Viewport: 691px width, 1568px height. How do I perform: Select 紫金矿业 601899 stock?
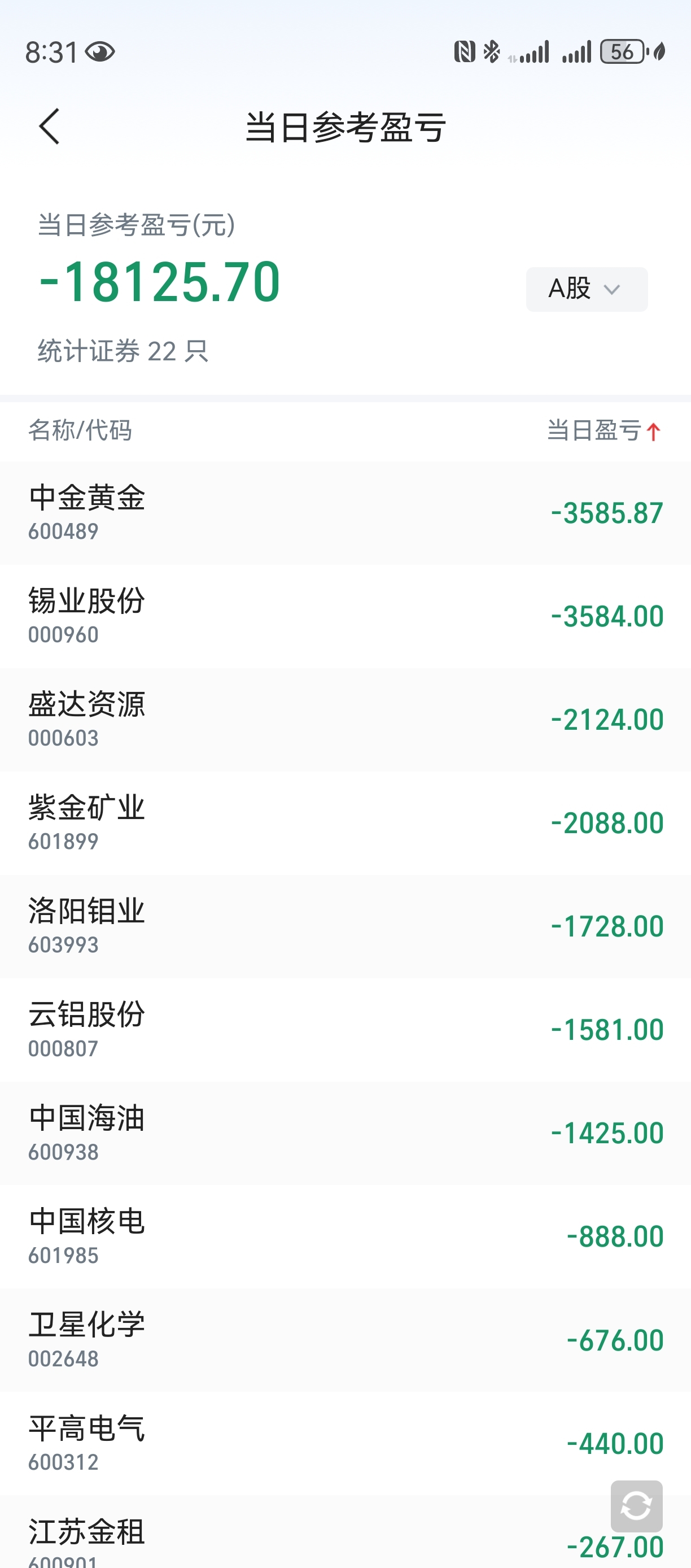345,823
